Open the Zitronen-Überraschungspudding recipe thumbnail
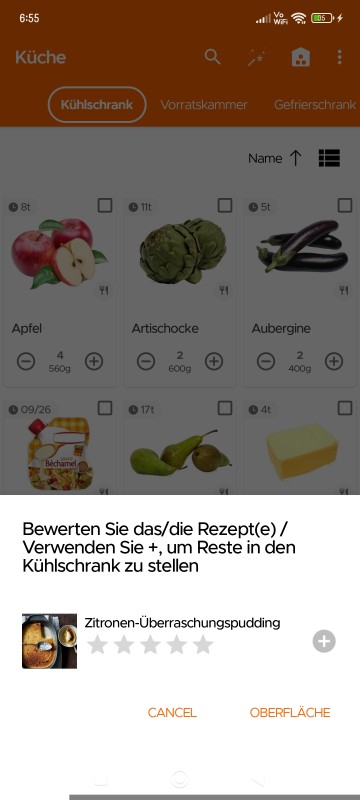Viewport: 360px width, 800px height. tap(49, 641)
